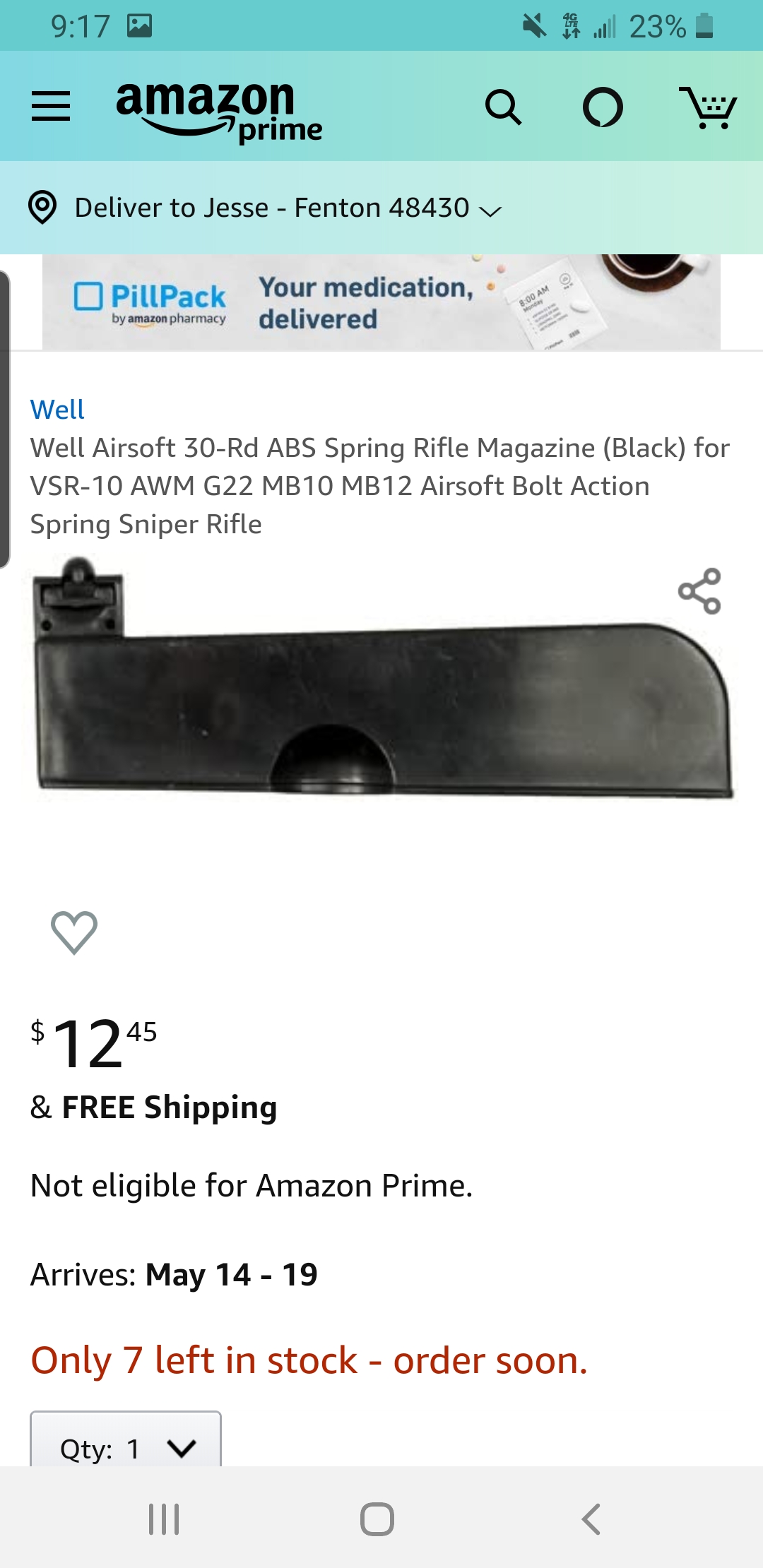Visit the Well brand link
This screenshot has height=1568, width=763.
pyautogui.click(x=57, y=410)
